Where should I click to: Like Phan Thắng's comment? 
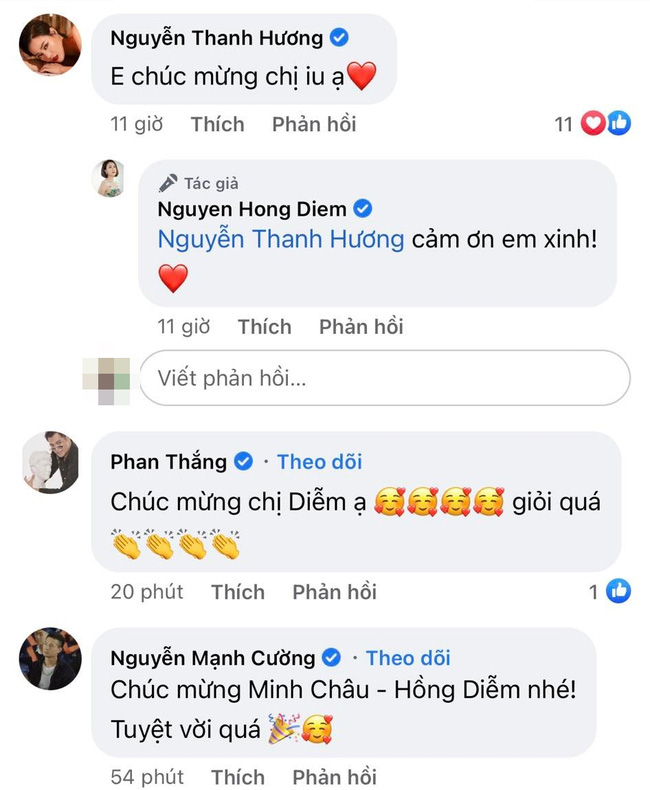pyautogui.click(x=238, y=592)
